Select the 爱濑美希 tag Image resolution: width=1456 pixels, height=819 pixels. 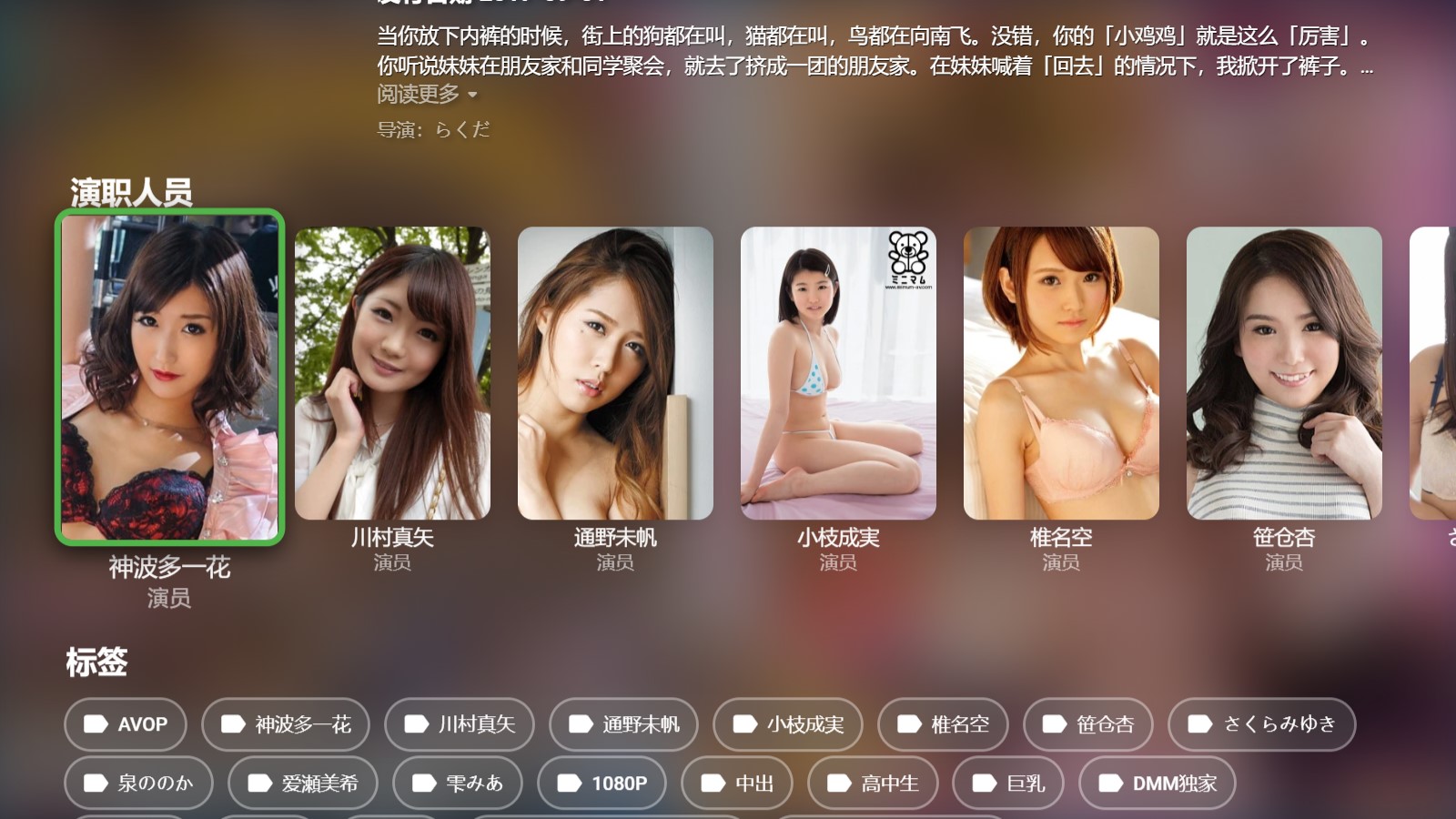303,783
